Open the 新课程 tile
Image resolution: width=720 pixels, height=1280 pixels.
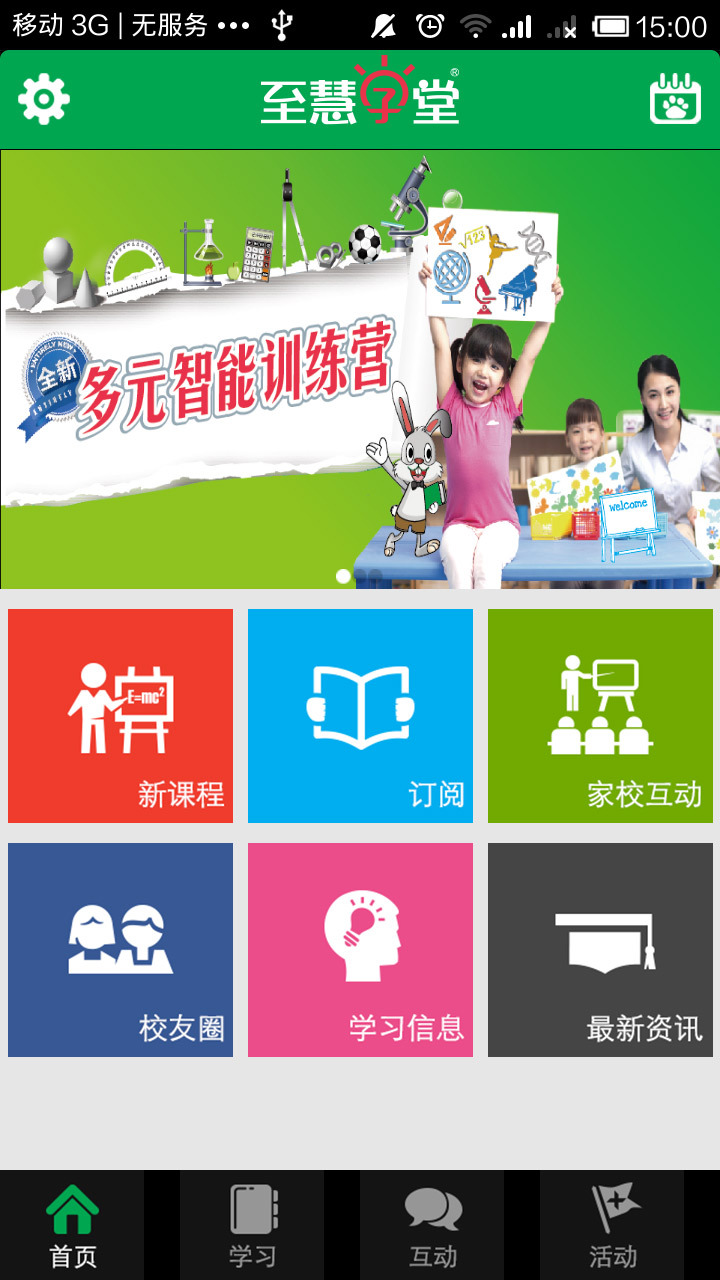[x=120, y=716]
